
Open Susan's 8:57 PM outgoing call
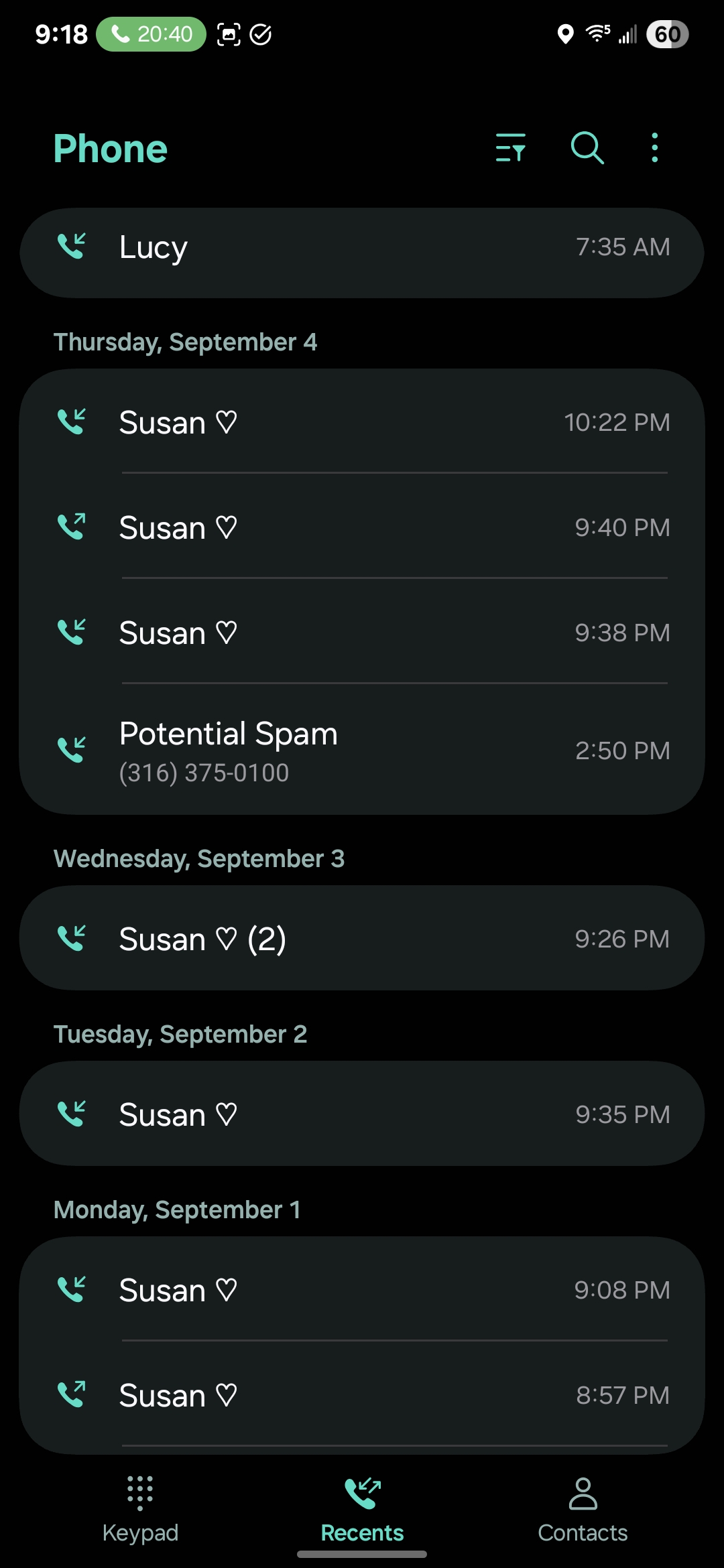point(362,1395)
